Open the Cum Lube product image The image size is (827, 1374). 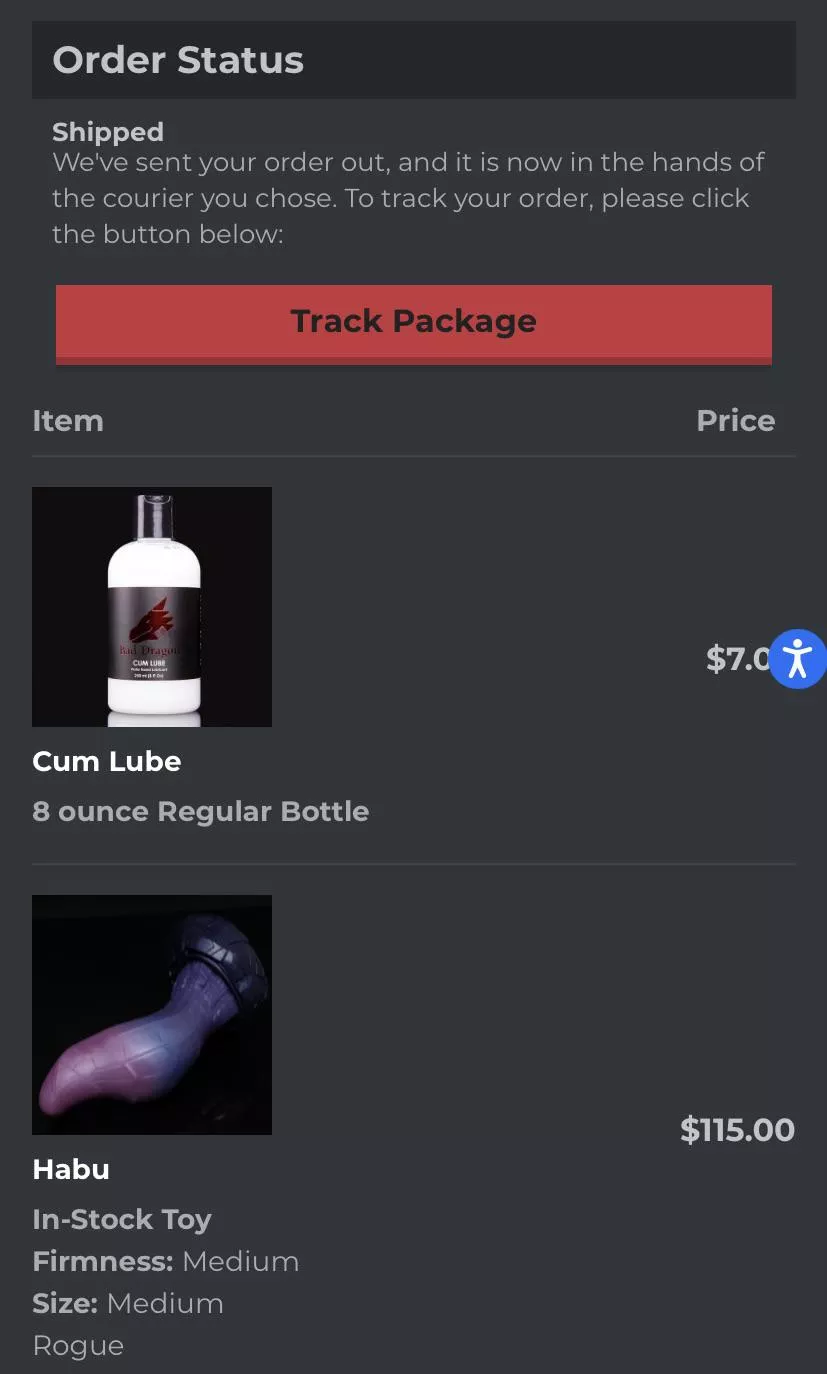152,607
